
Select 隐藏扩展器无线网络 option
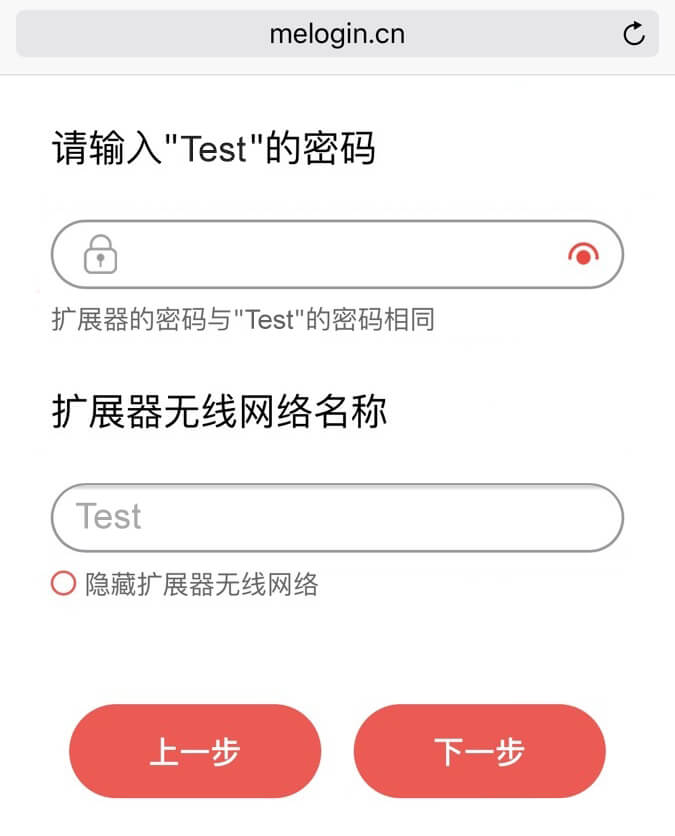[x=63, y=583]
